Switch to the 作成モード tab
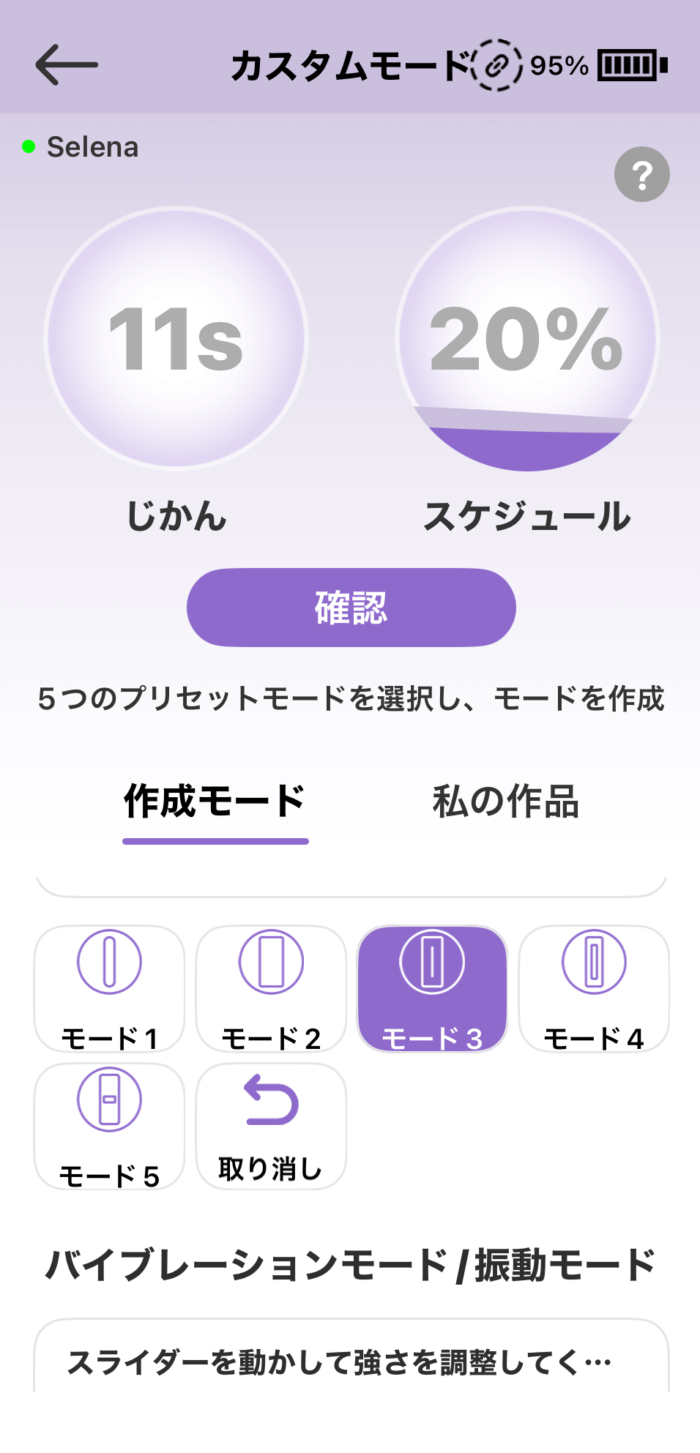The height and width of the screenshot is (1453, 700). pos(215,801)
